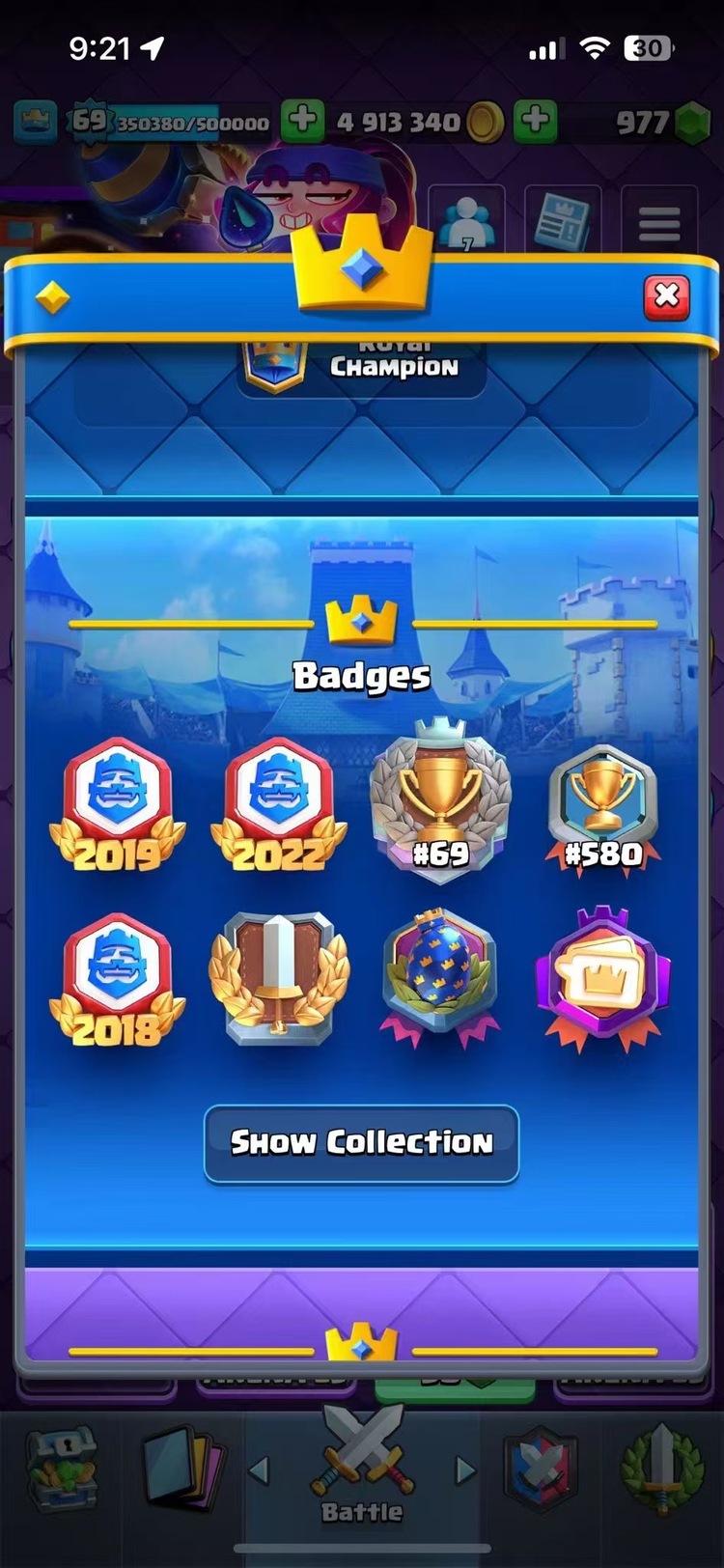View the #580 trophy badge
Image resolution: width=724 pixels, height=1568 pixels.
coord(602,804)
